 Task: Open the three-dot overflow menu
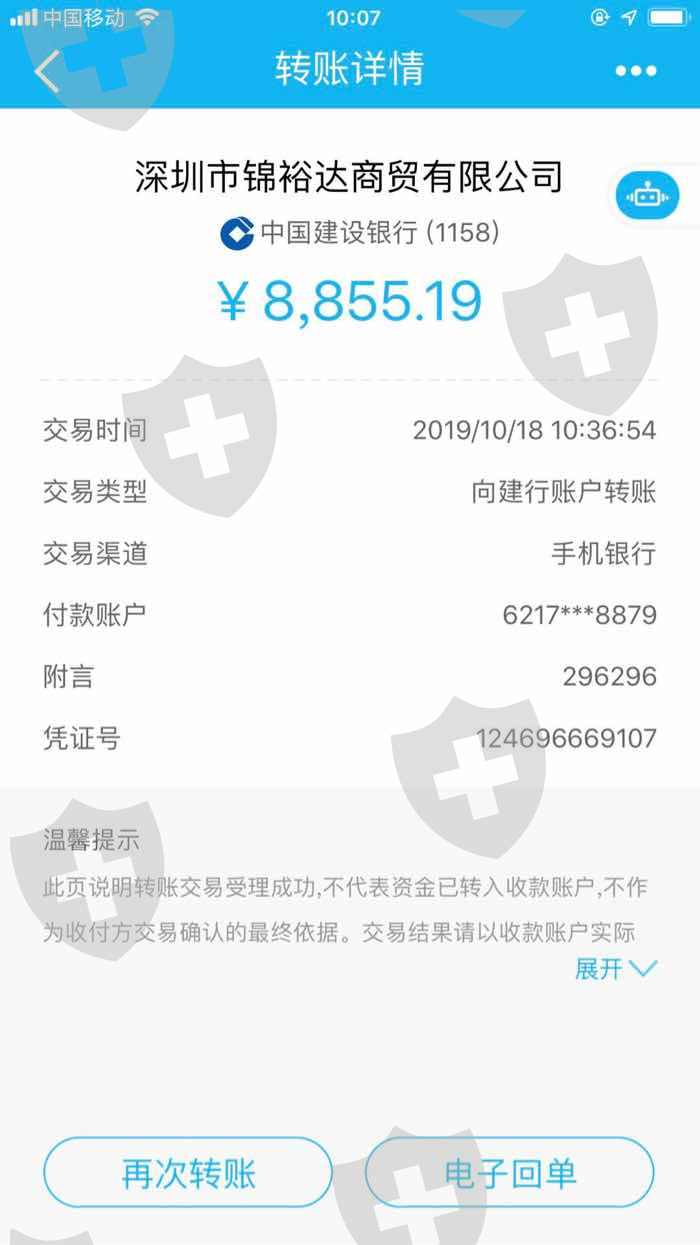point(636,71)
